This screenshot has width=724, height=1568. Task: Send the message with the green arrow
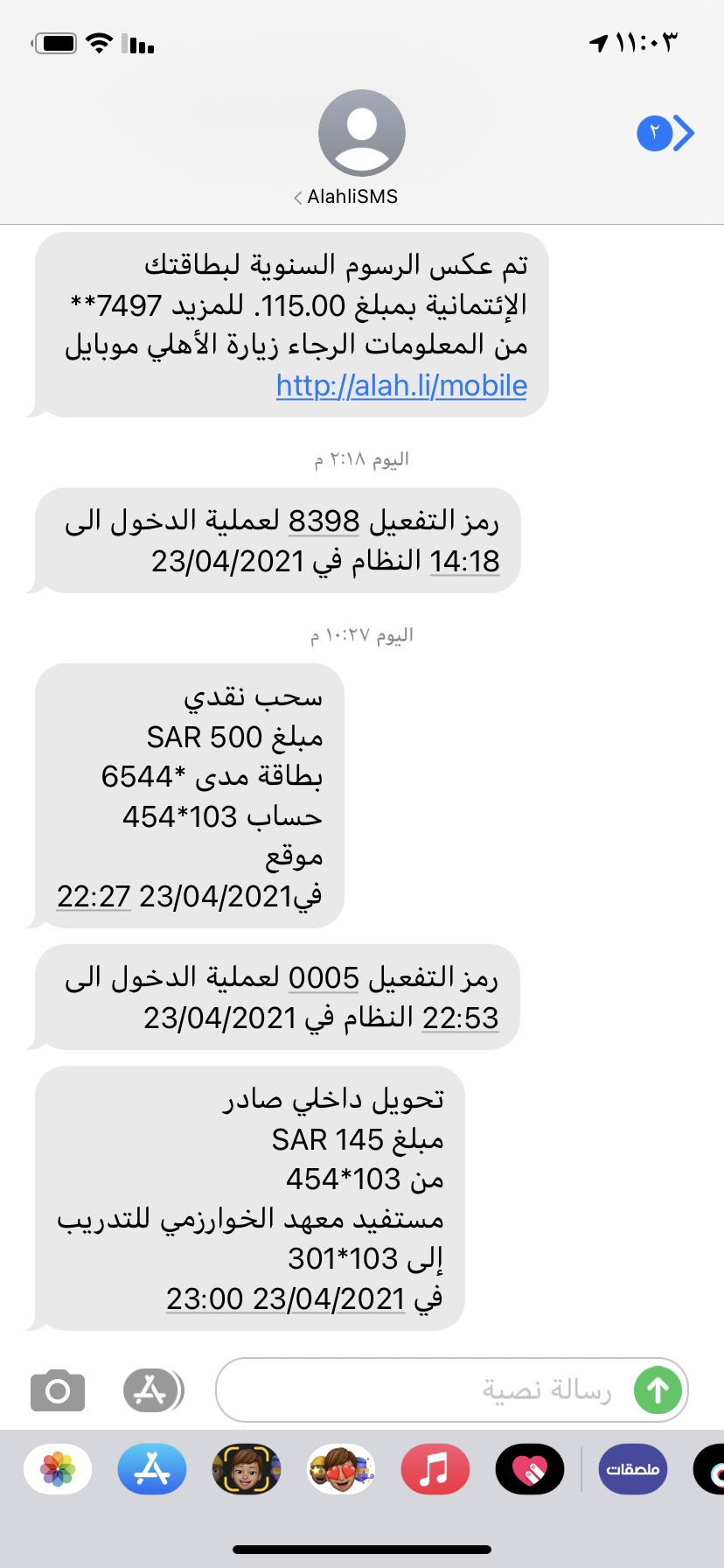658,1389
